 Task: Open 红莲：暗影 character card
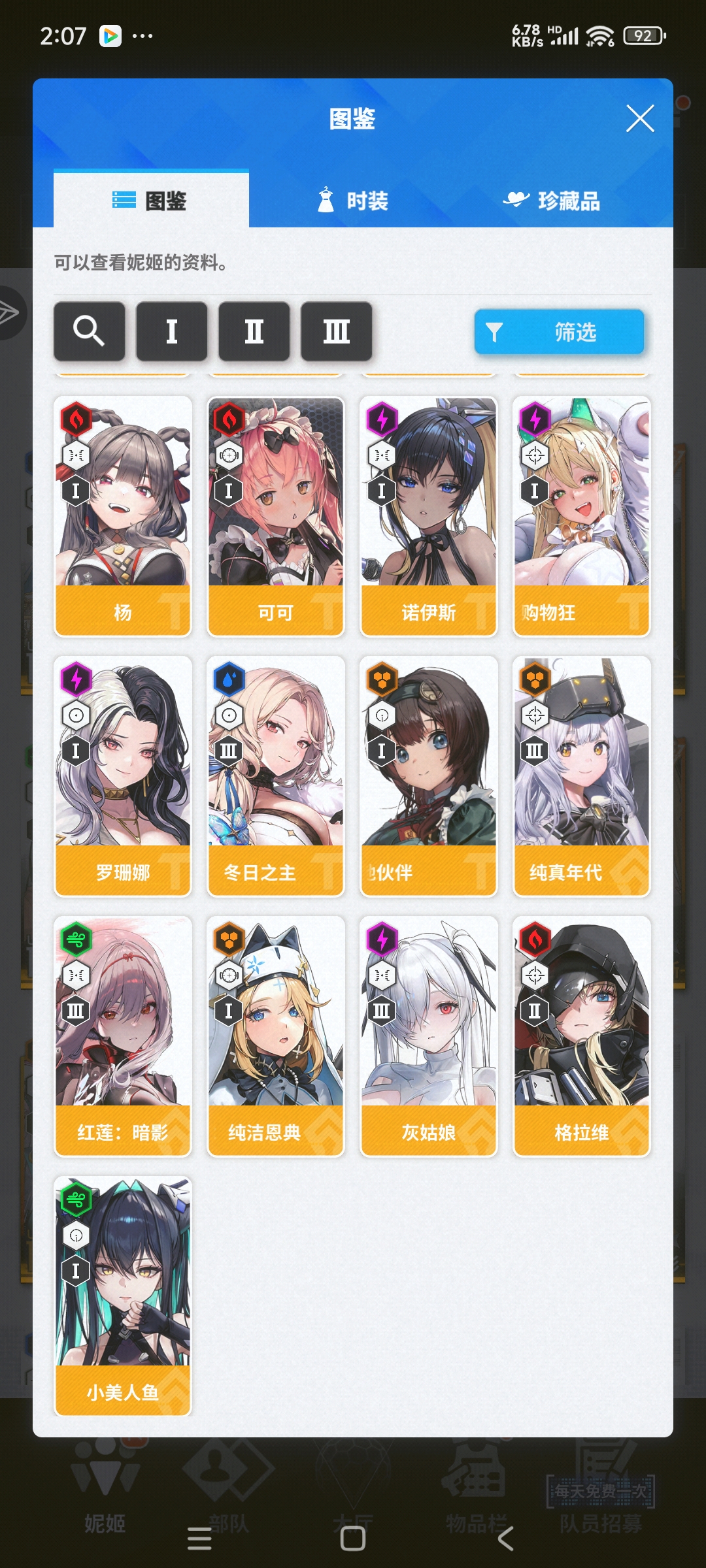coord(123,1036)
